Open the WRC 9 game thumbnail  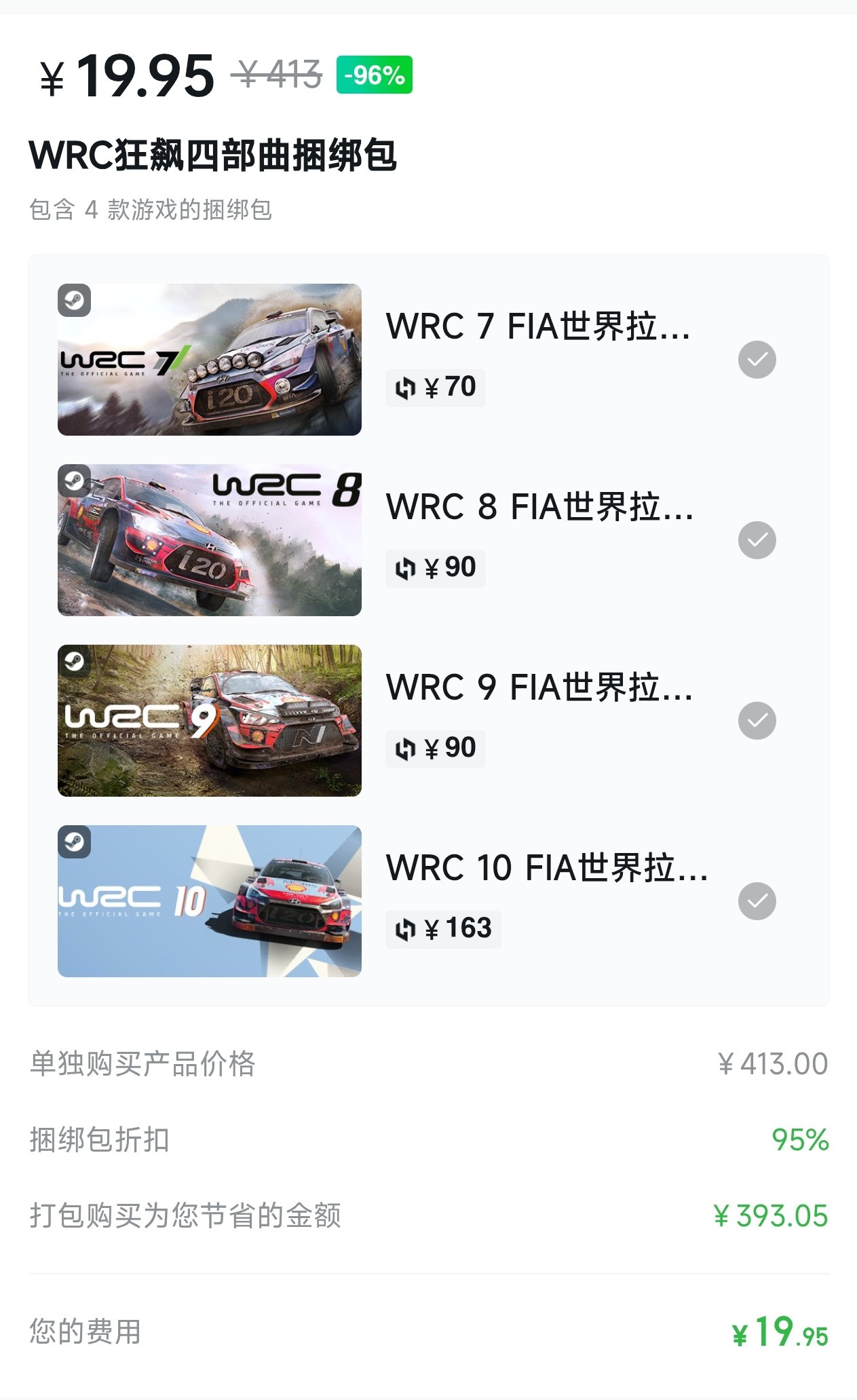pos(210,721)
